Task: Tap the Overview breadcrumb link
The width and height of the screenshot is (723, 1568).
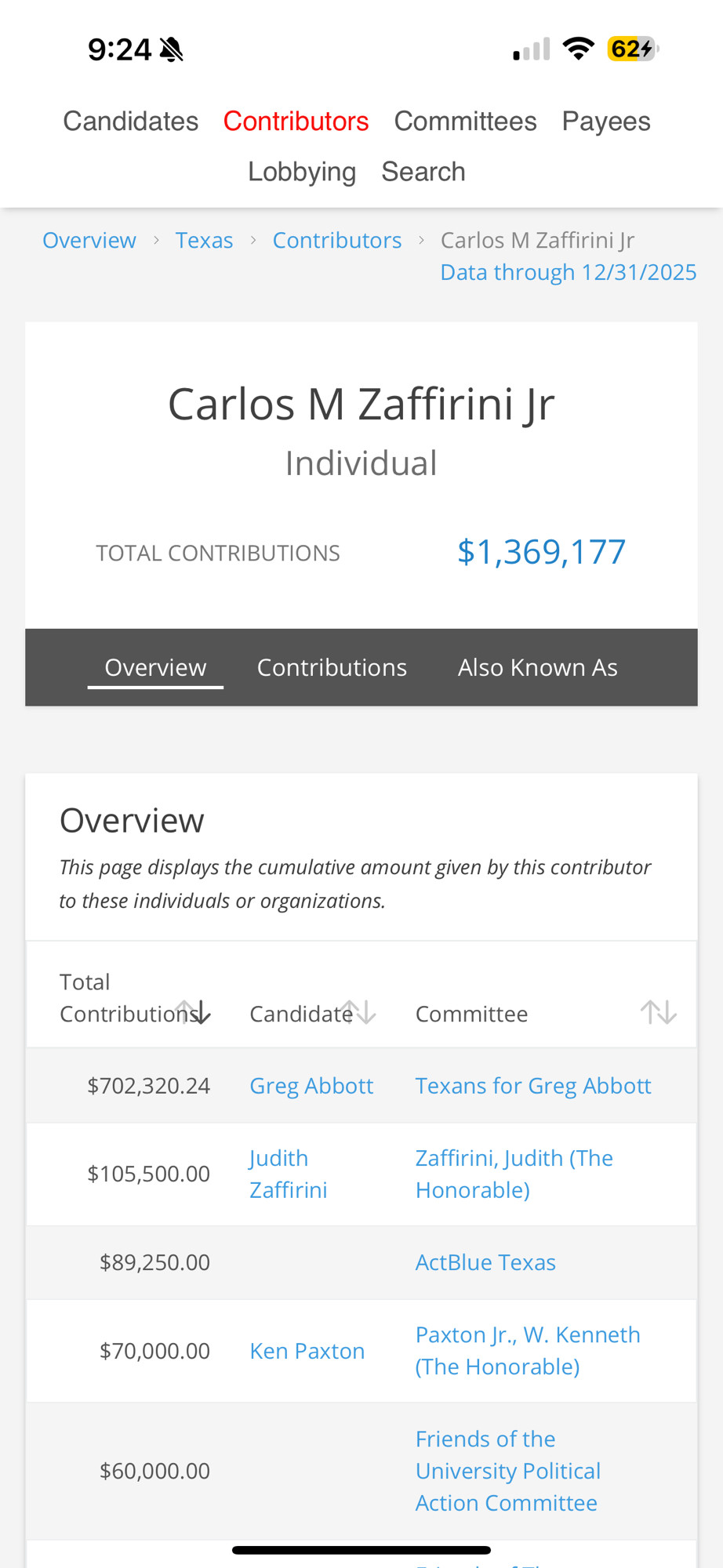Action: click(x=89, y=240)
